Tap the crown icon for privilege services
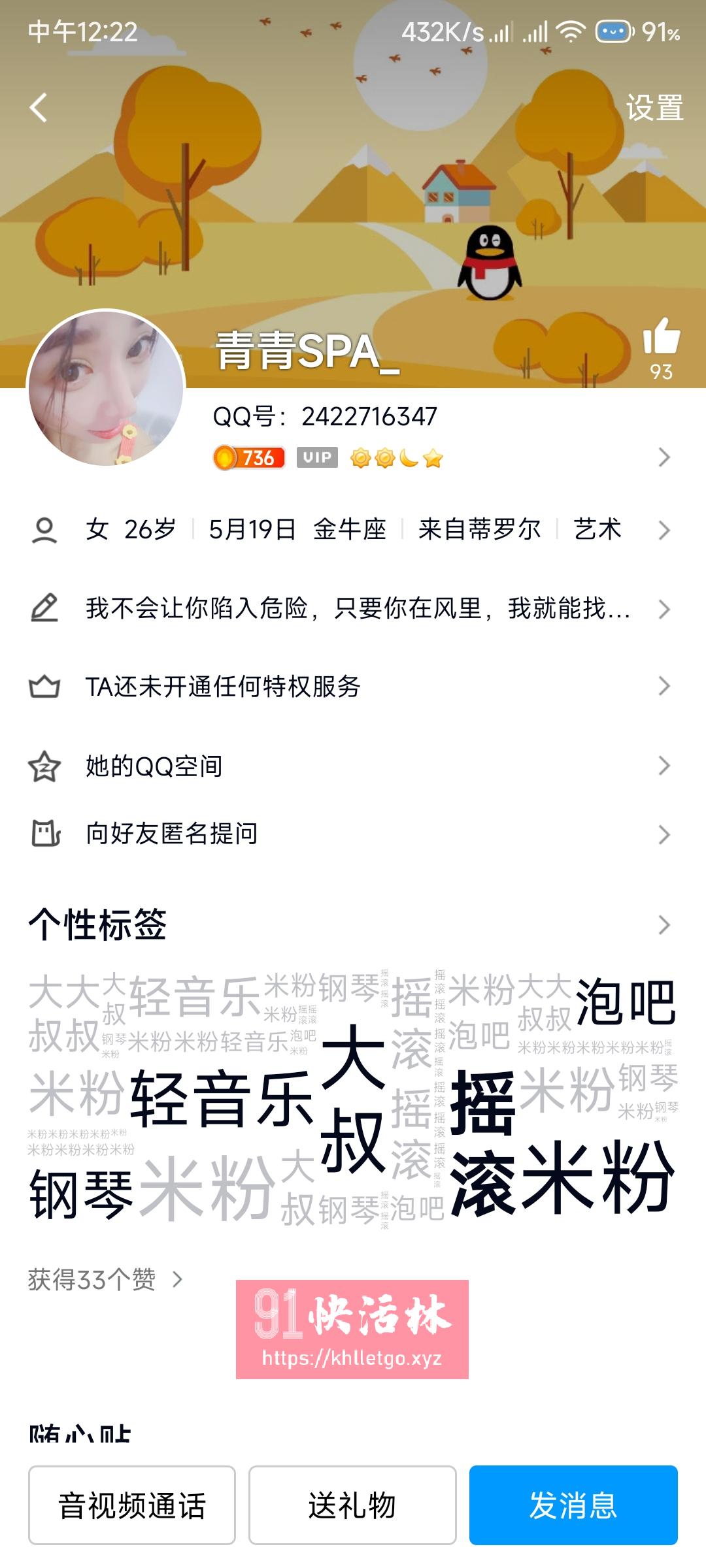 [44, 683]
